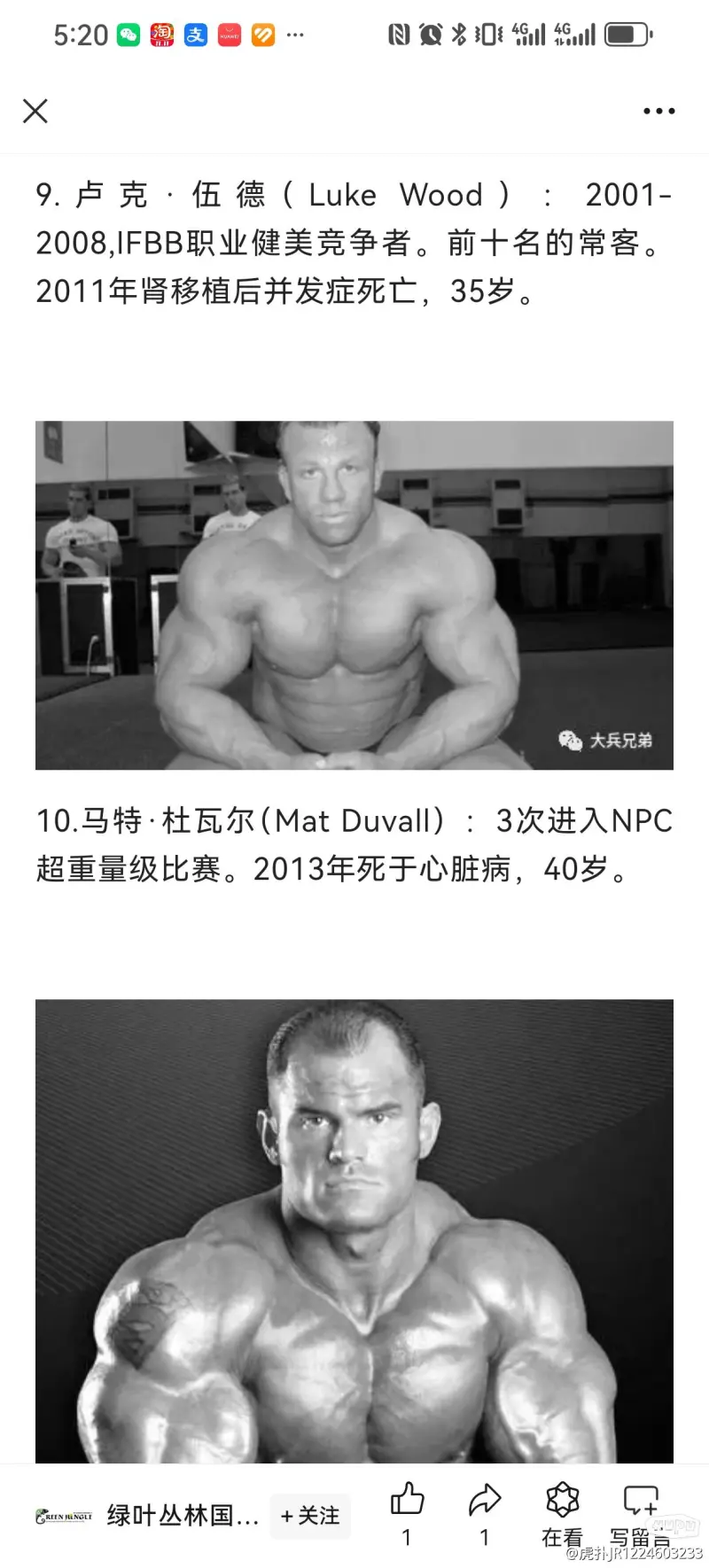This screenshot has height=1568, width=709.
Task: View the Luke Wood photo
Action: pos(354,594)
